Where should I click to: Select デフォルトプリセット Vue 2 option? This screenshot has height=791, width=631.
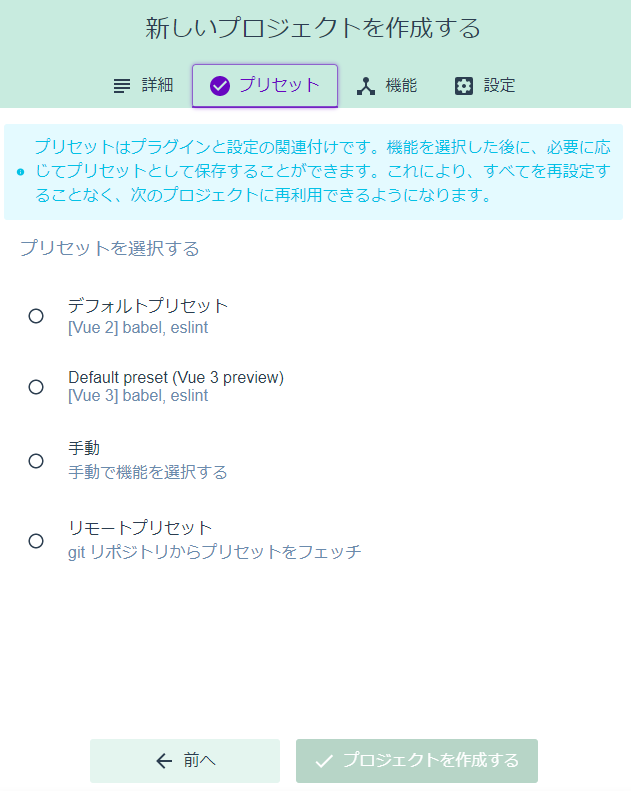point(36,316)
